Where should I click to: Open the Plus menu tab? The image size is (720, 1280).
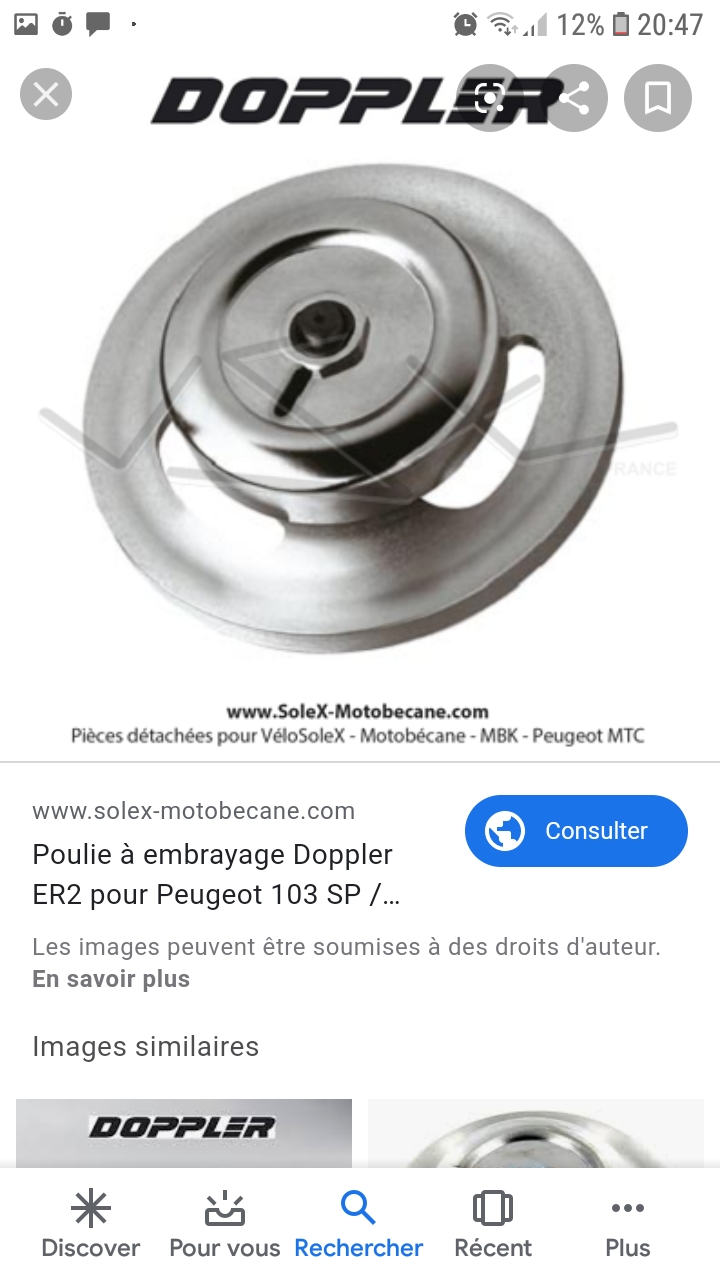(x=627, y=1226)
